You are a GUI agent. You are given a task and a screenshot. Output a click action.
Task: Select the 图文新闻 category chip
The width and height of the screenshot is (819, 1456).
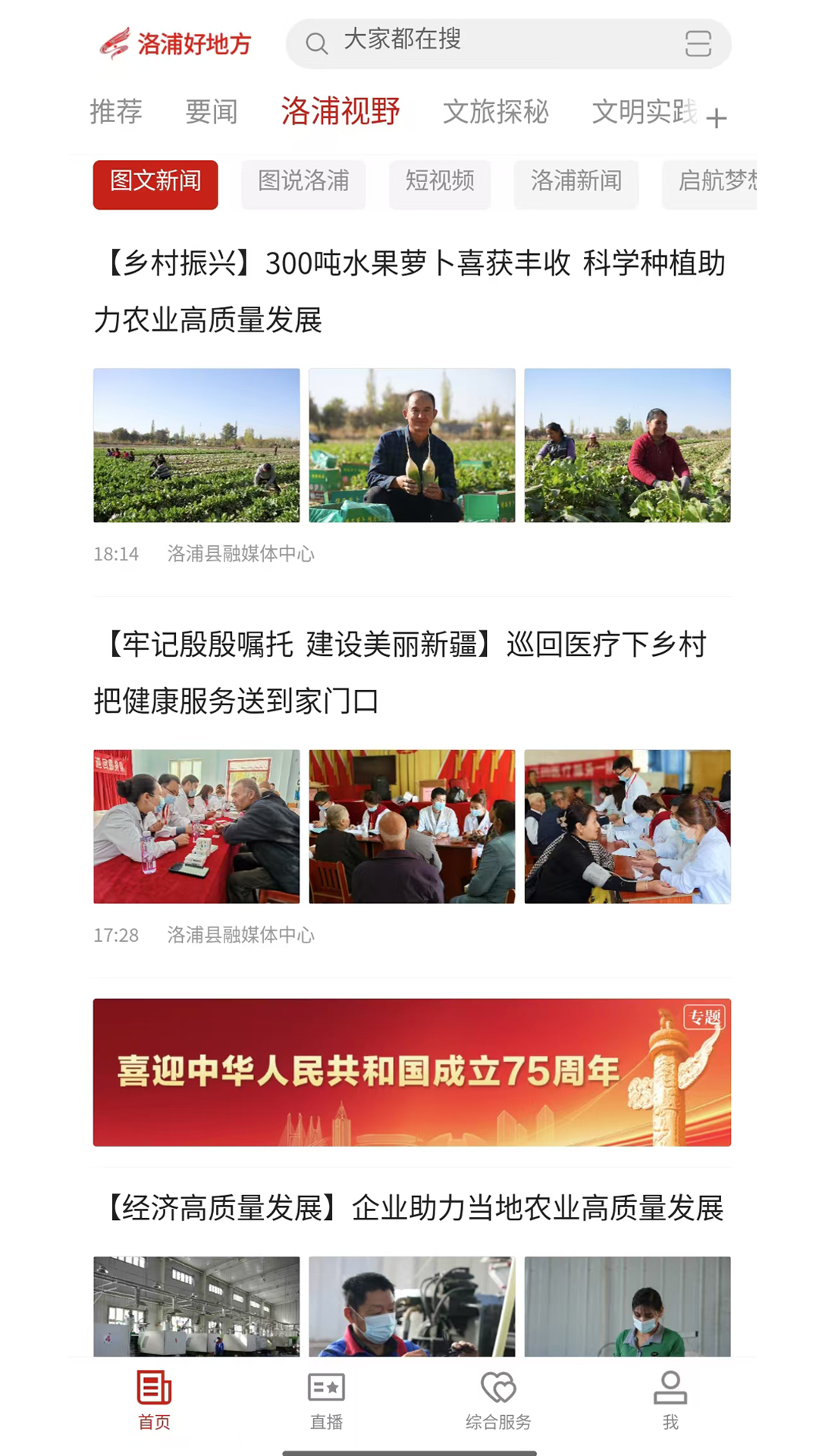[155, 184]
